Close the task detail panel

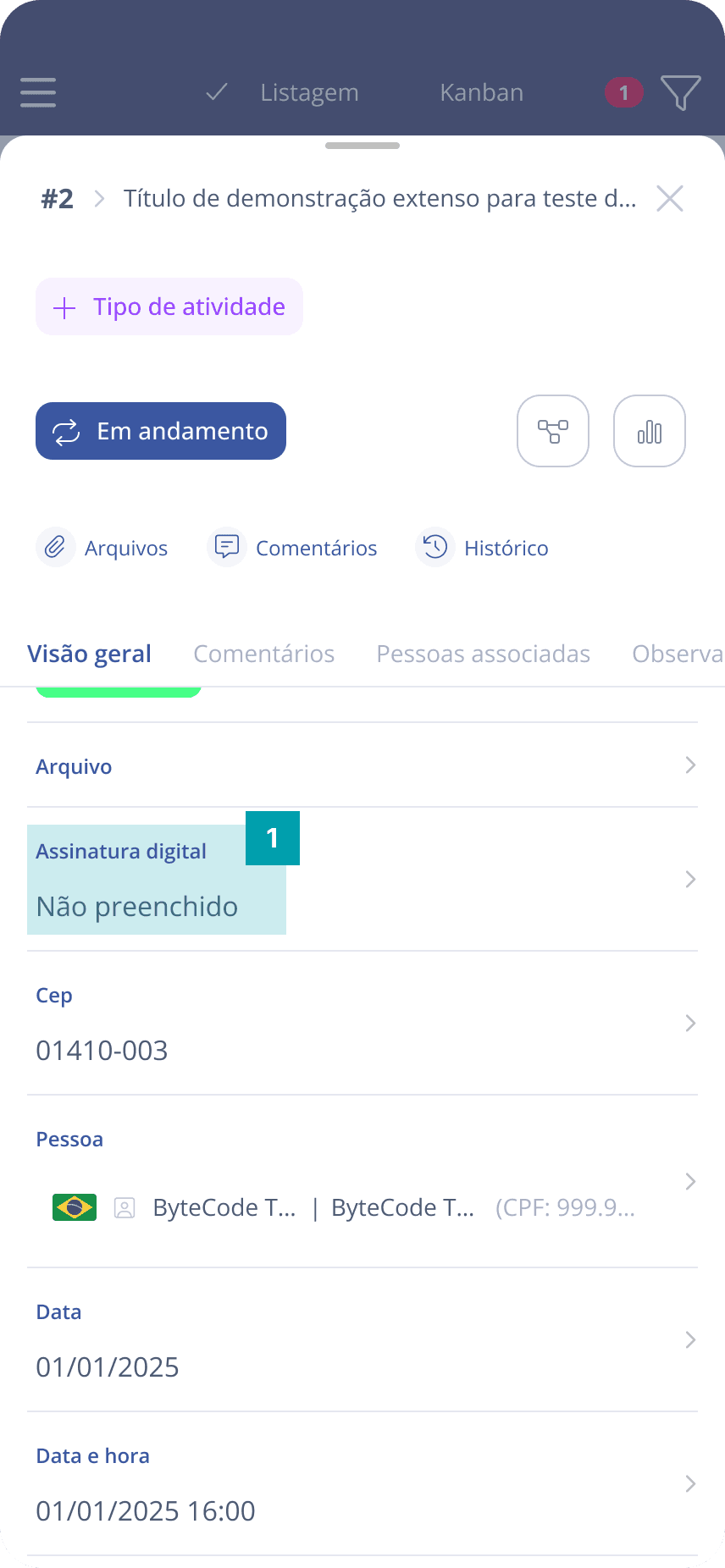669,198
